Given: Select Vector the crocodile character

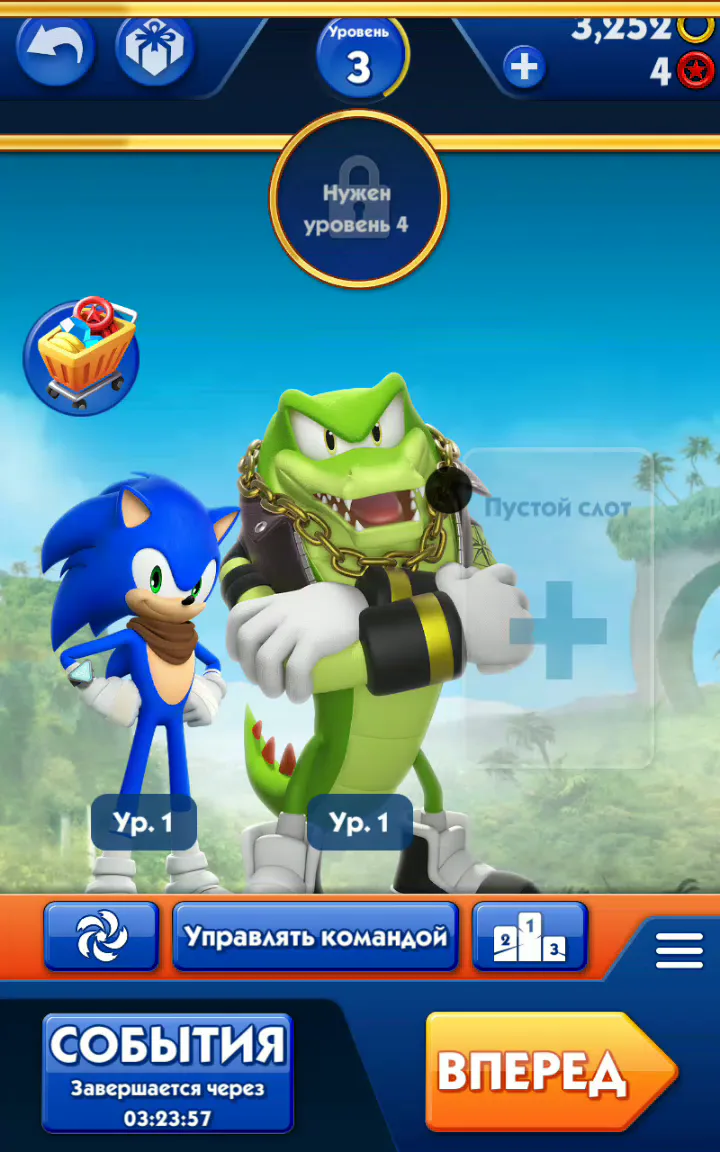Looking at the screenshot, I should (x=375, y=632).
